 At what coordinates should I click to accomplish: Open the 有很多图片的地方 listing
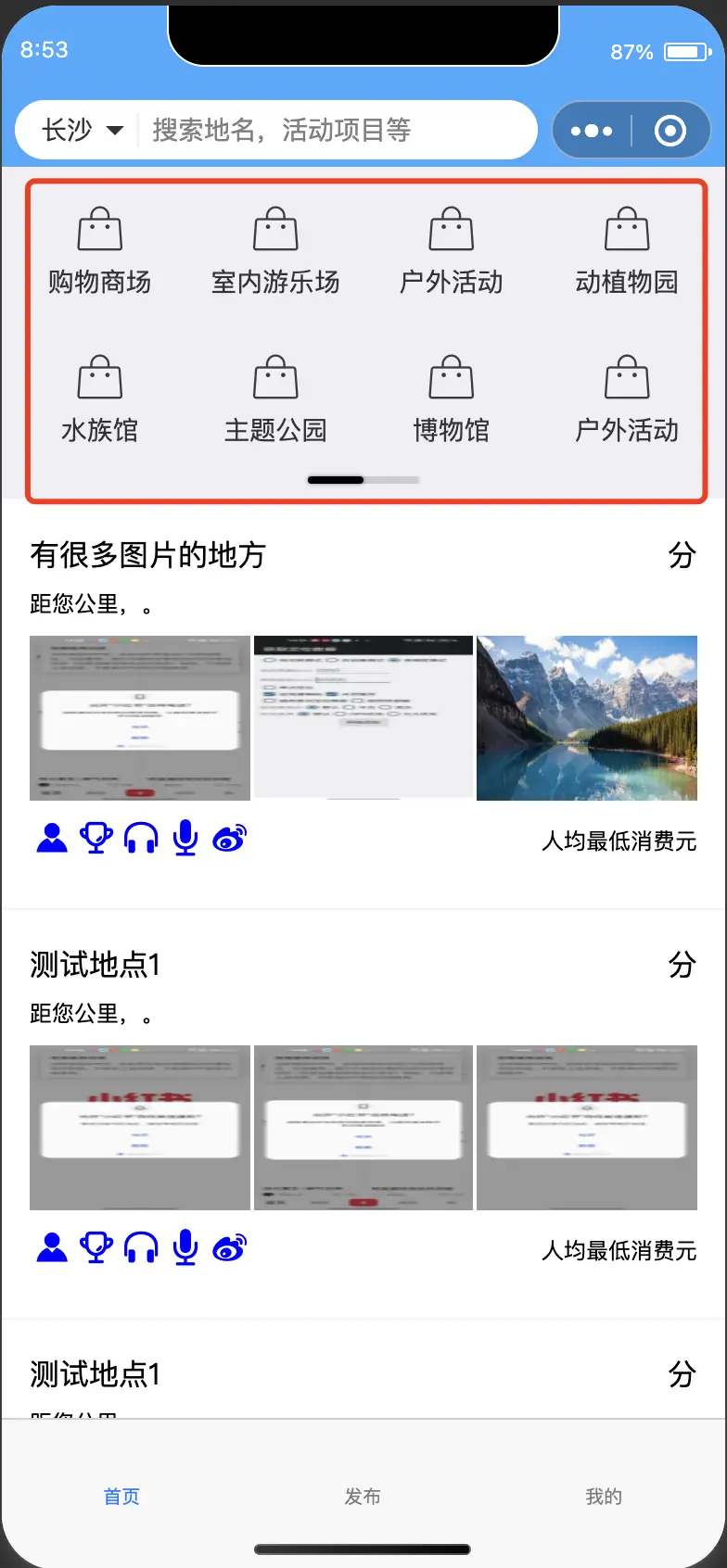pyautogui.click(x=148, y=555)
